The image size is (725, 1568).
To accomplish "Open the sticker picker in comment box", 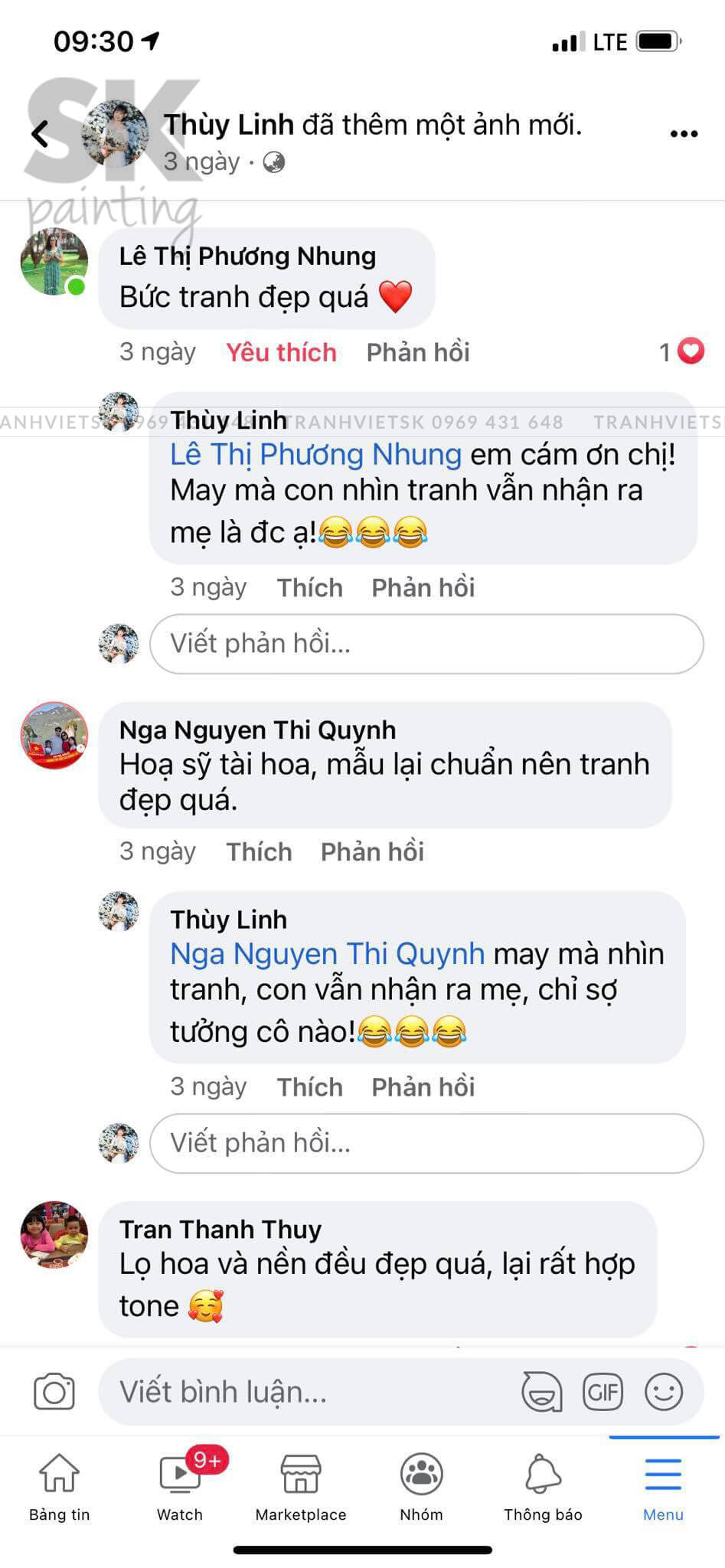I will tap(542, 1392).
